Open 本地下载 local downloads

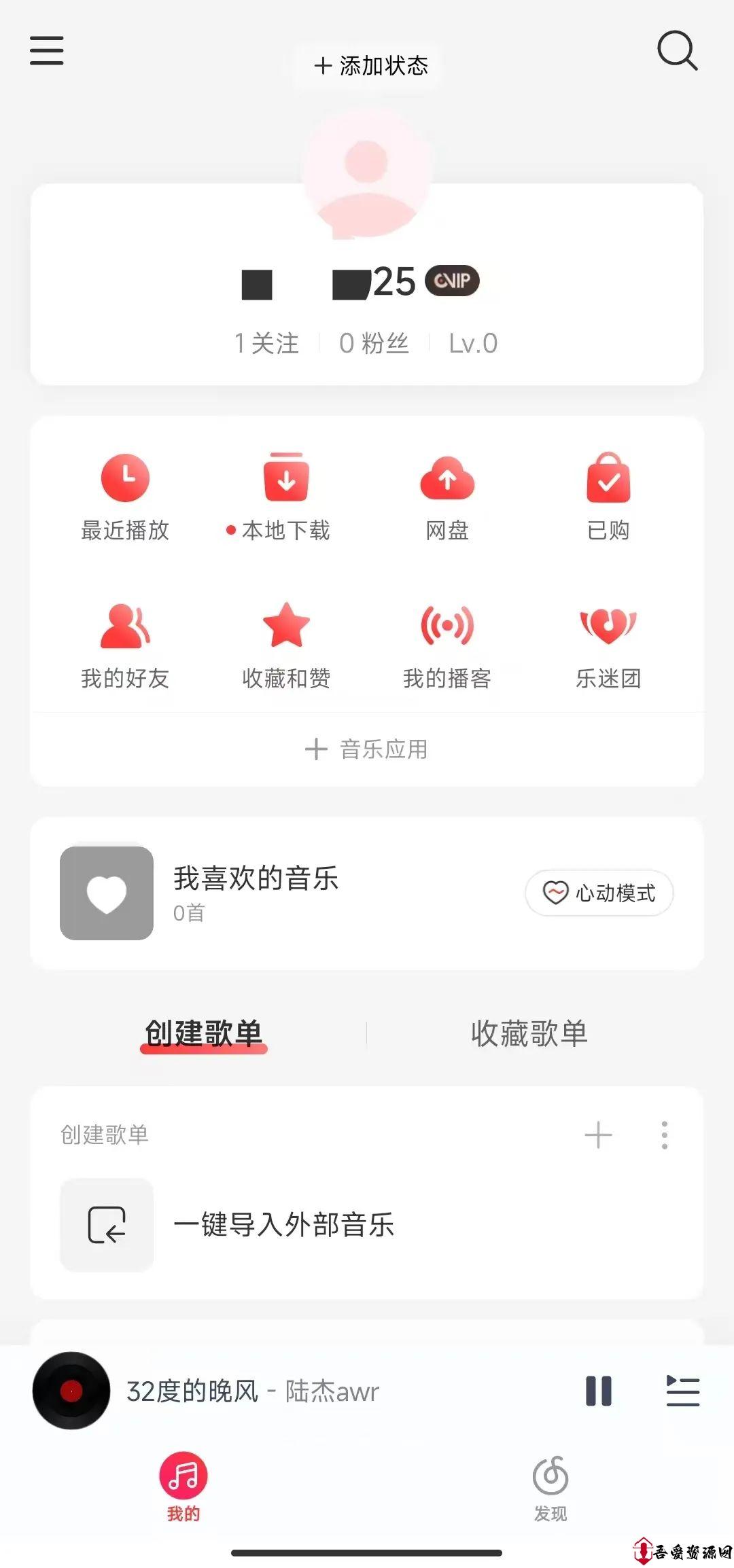coord(285,497)
